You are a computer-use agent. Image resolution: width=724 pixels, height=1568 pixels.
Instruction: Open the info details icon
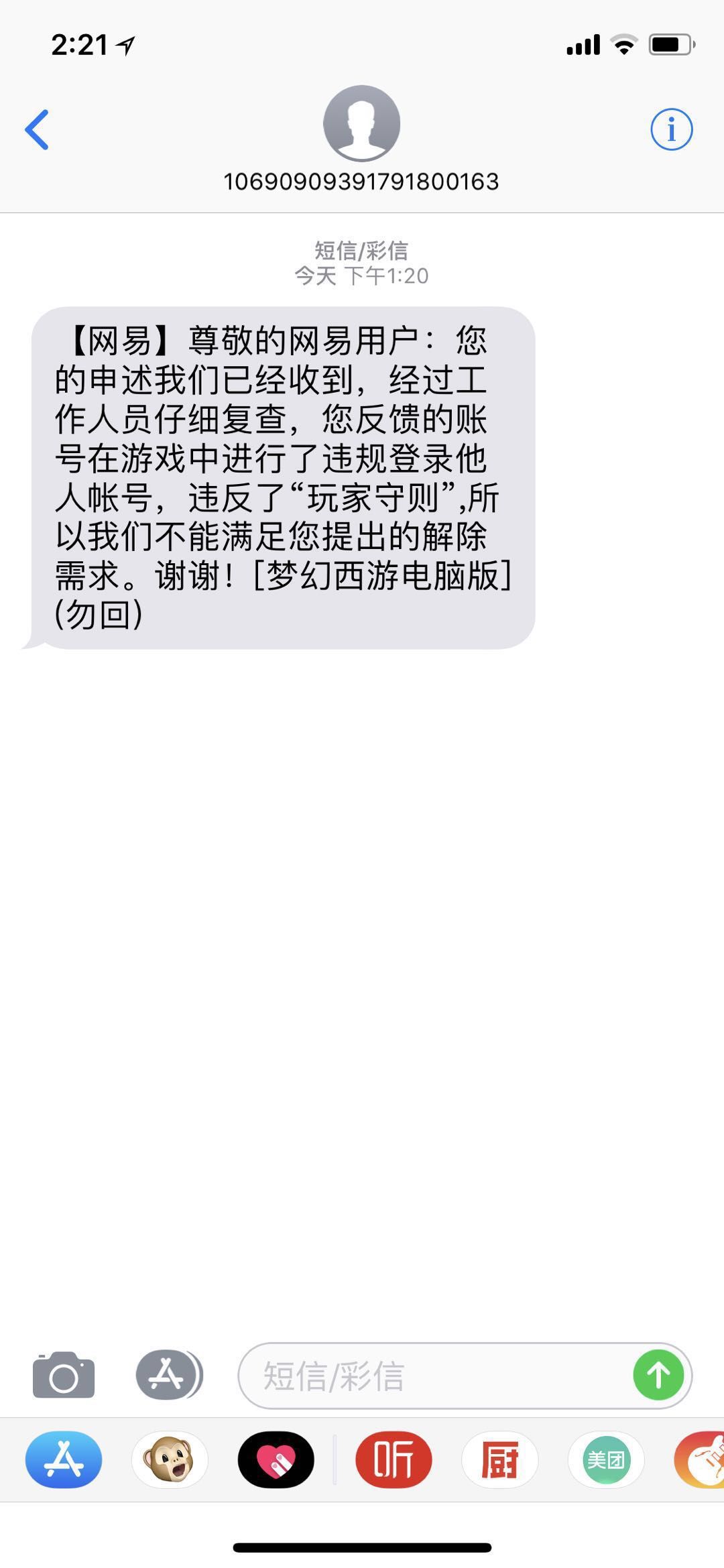pos(671,129)
